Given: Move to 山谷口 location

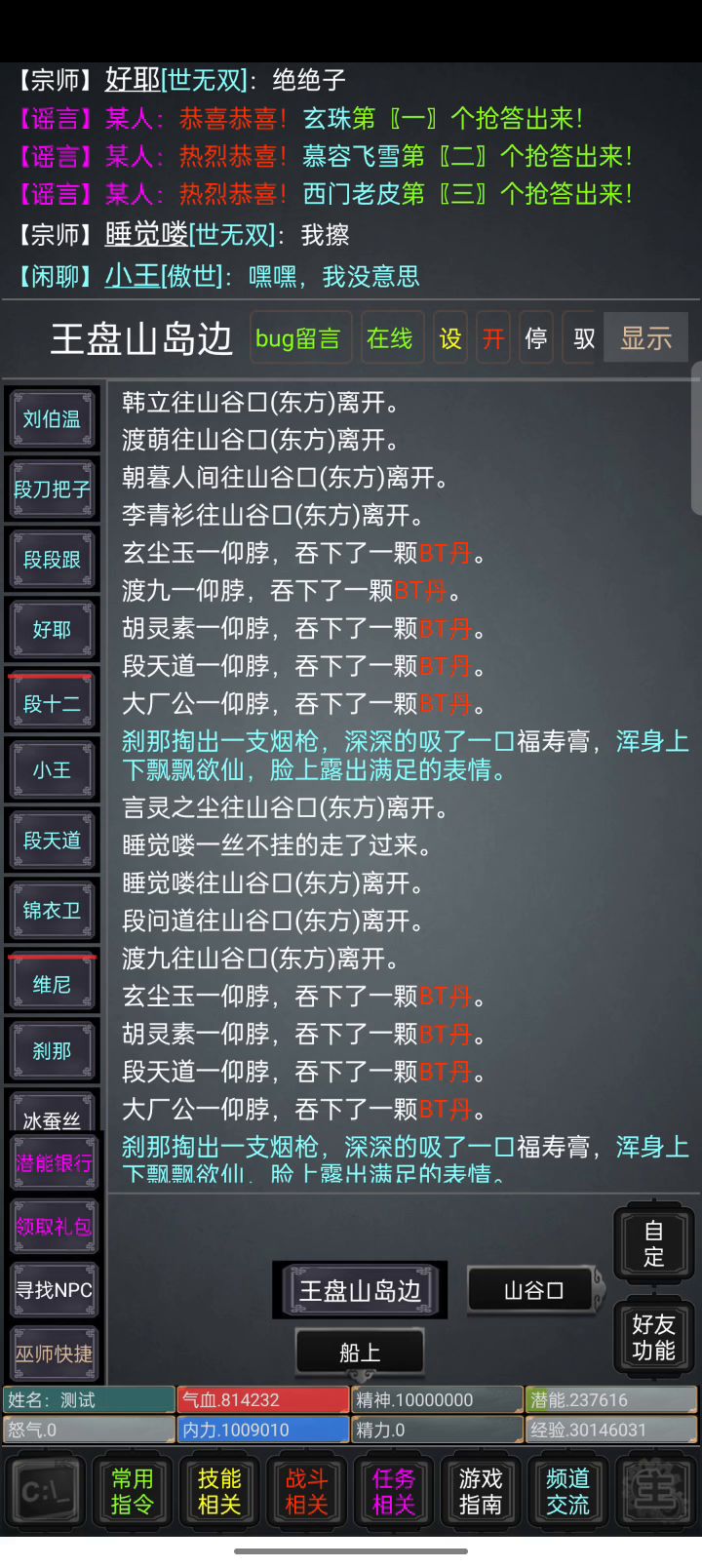Looking at the screenshot, I should click(x=533, y=1290).
